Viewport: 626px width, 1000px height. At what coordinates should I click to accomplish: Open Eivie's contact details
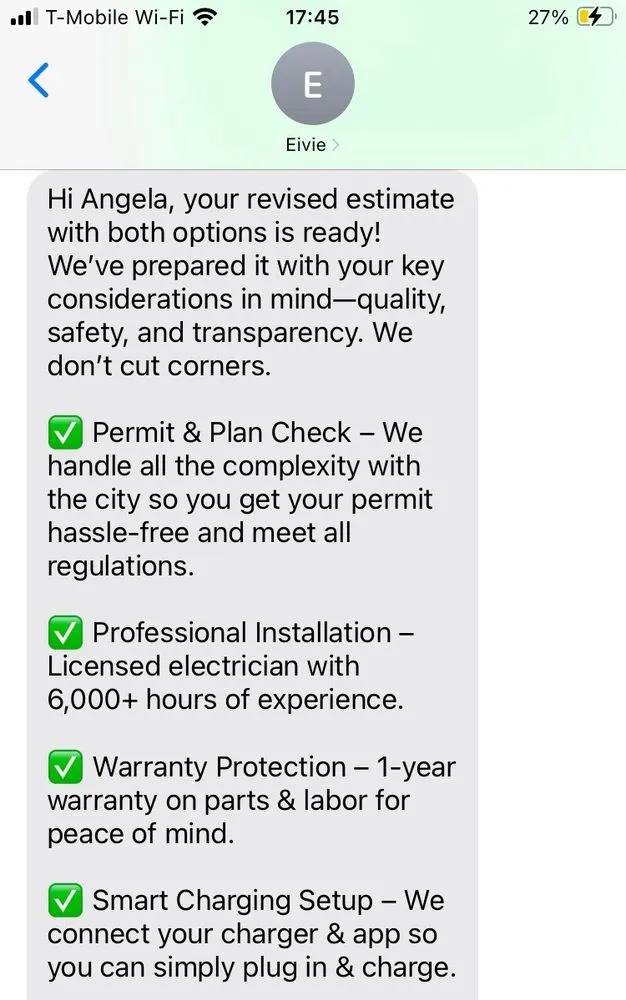click(x=312, y=99)
